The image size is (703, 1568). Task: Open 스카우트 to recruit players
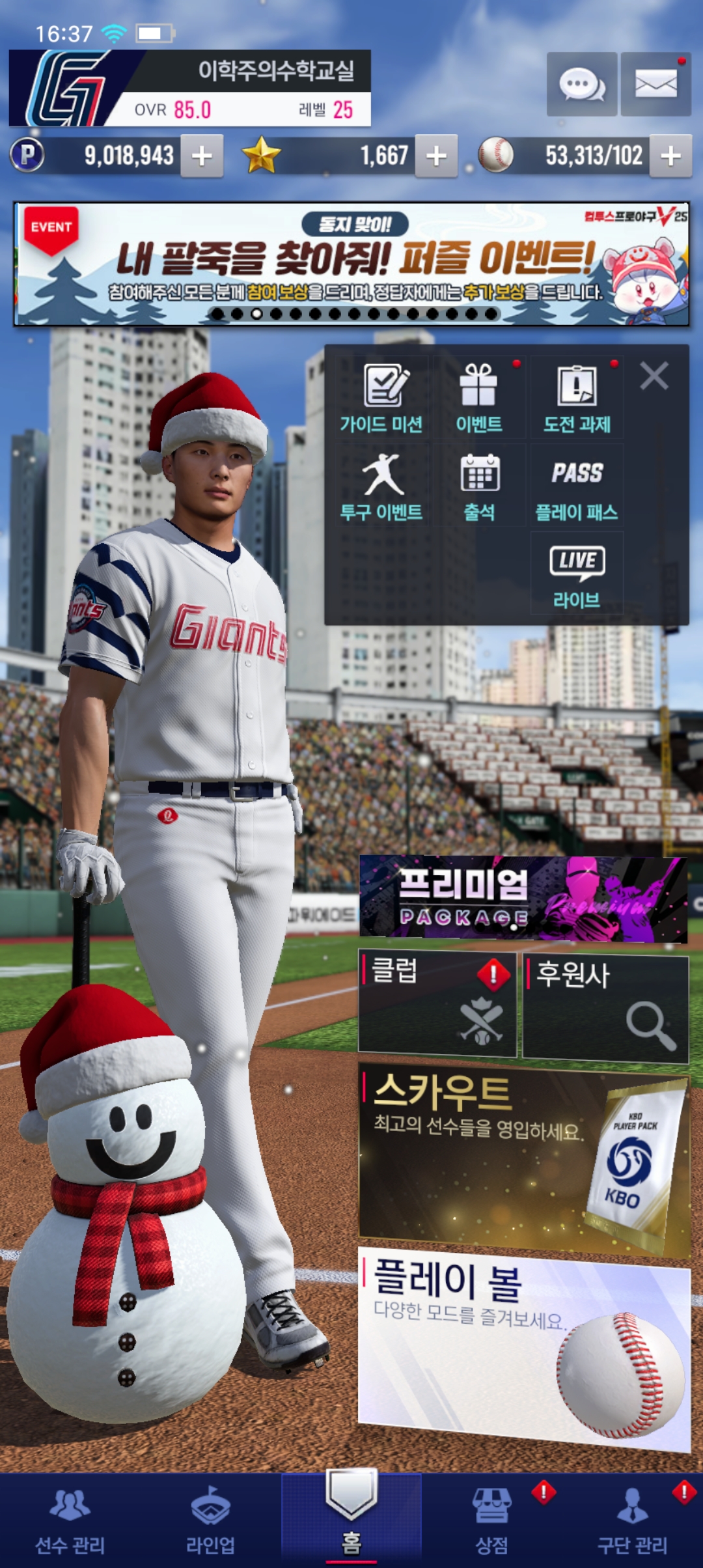(524, 1159)
